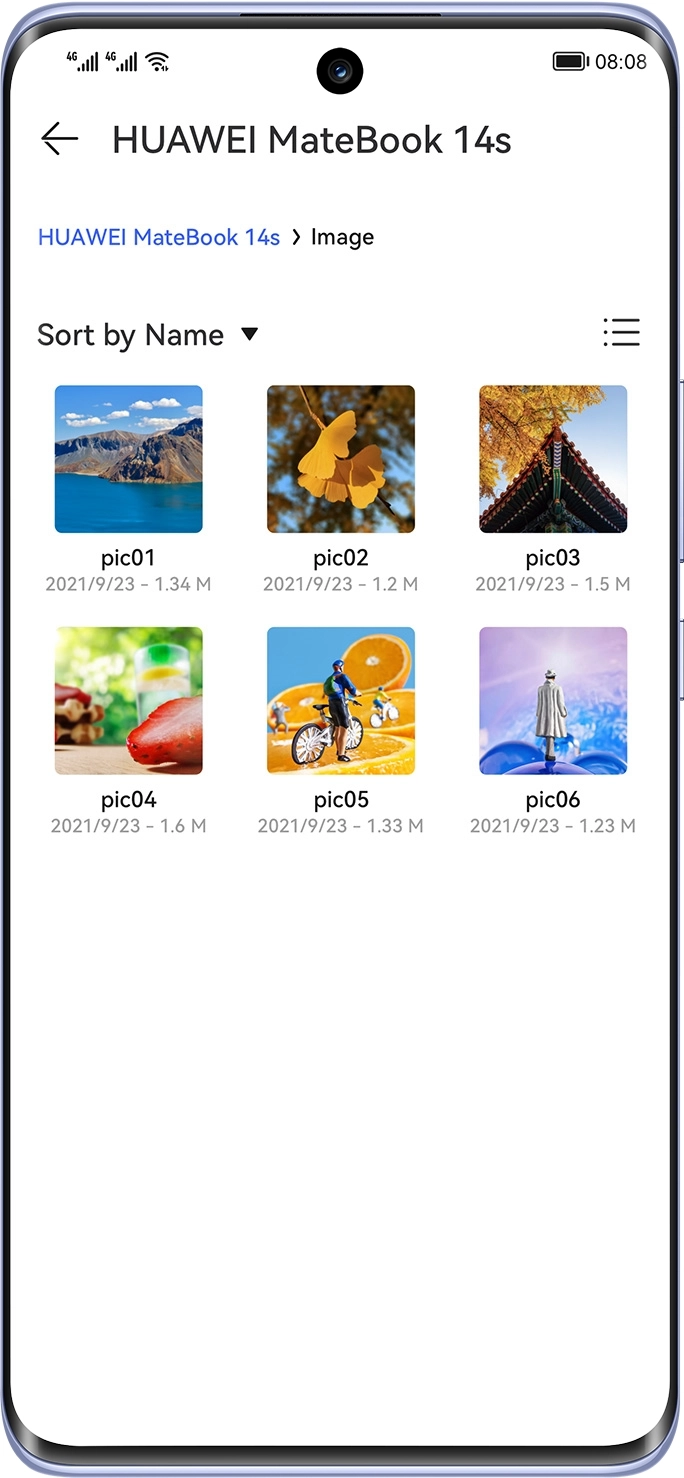This screenshot has width=684, height=1478.
Task: Open the pic01 lake image
Action: (129, 459)
